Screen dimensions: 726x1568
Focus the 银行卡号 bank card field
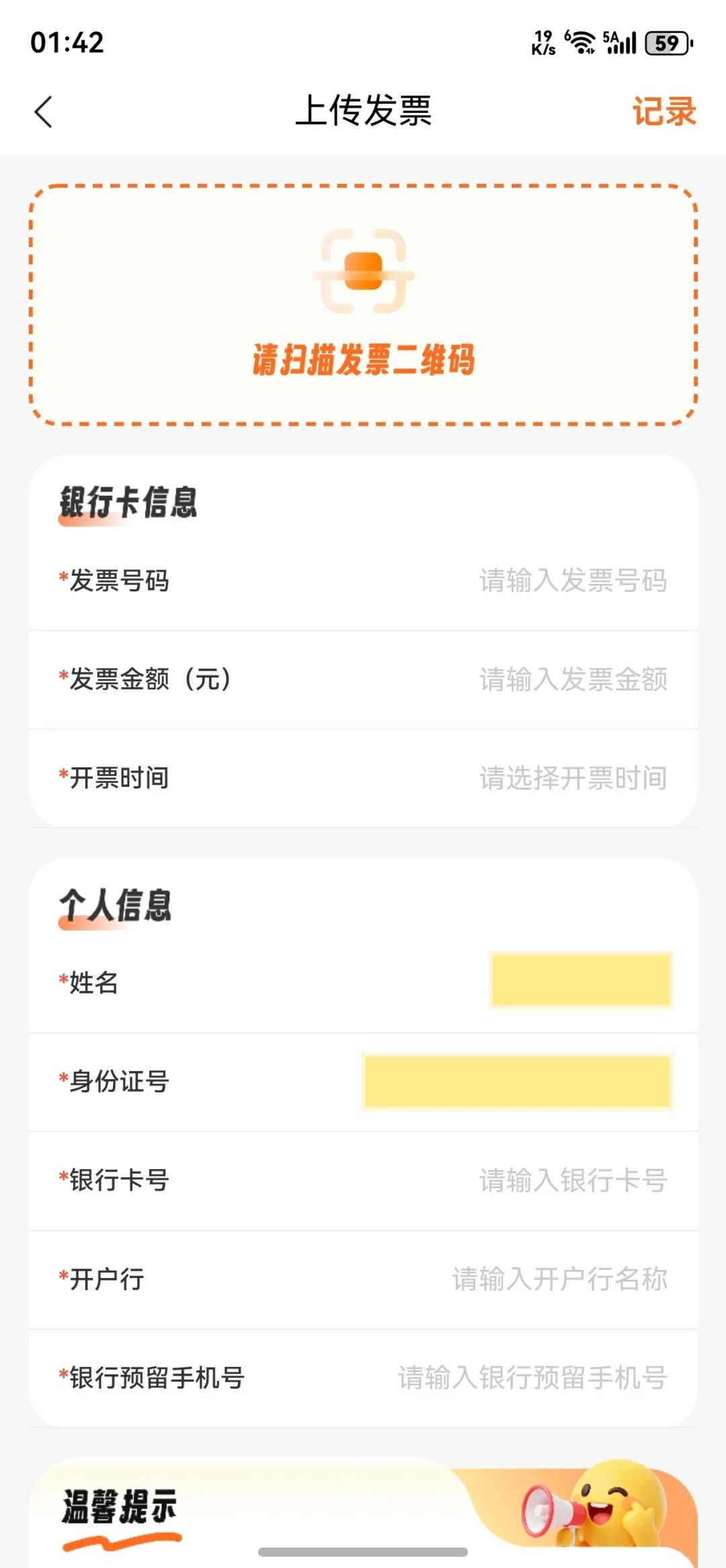pos(572,1181)
